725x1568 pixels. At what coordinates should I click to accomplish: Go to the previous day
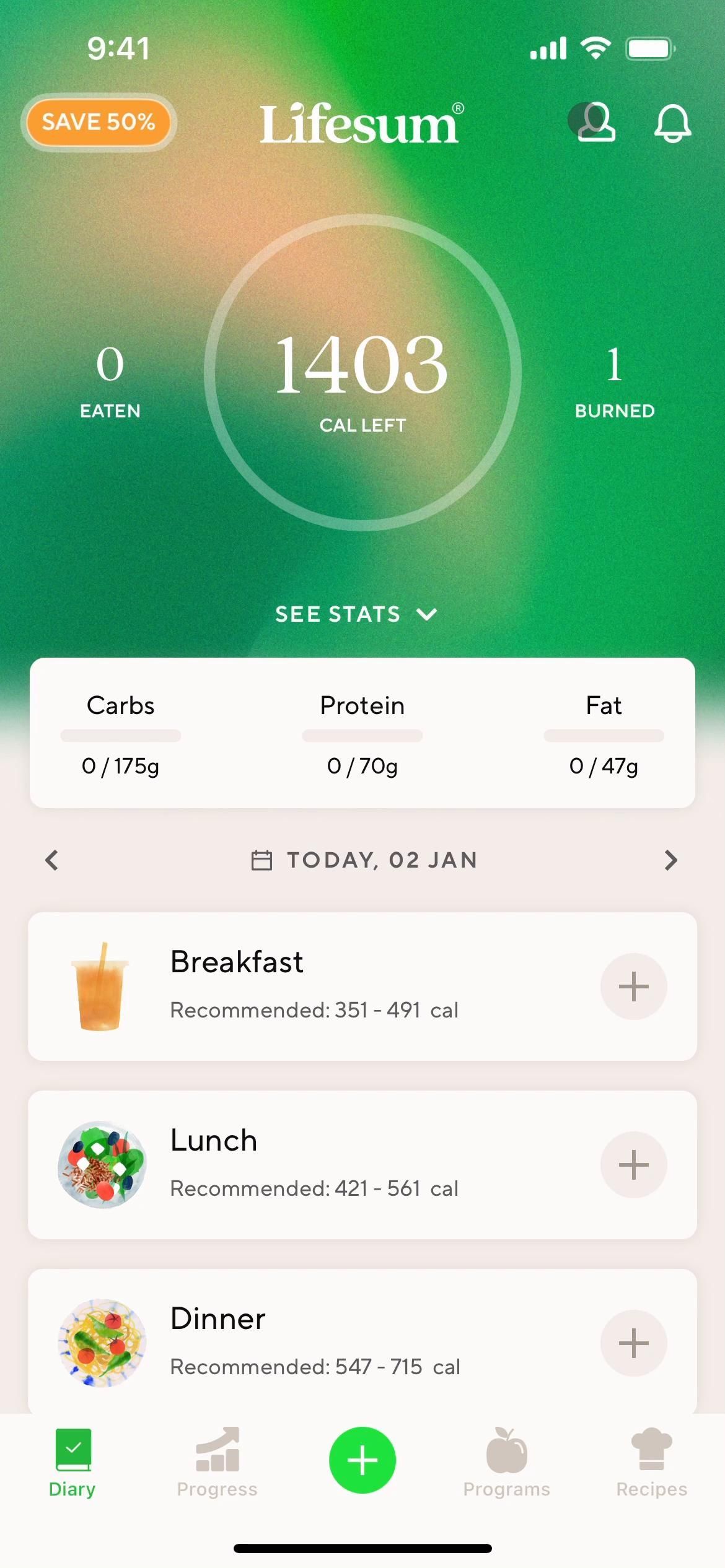[52, 860]
